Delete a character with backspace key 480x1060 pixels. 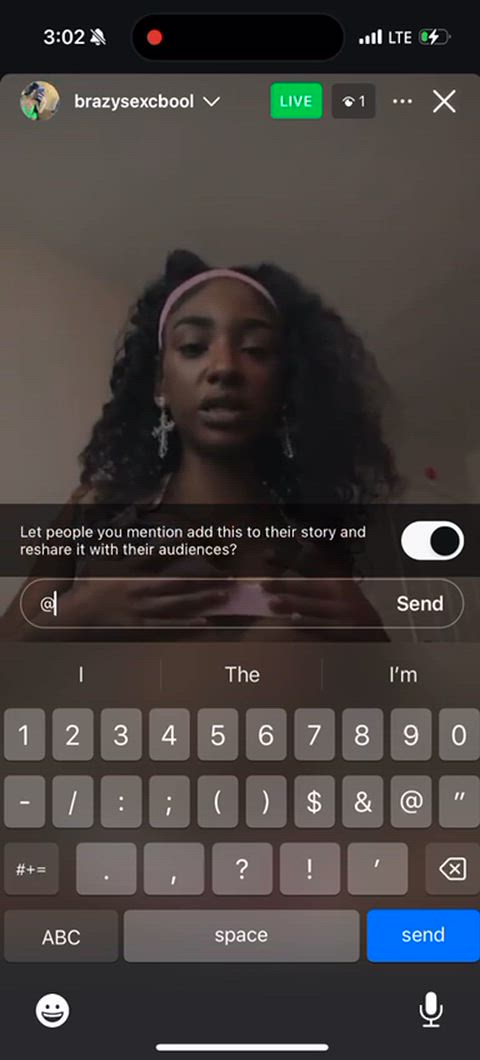click(452, 869)
